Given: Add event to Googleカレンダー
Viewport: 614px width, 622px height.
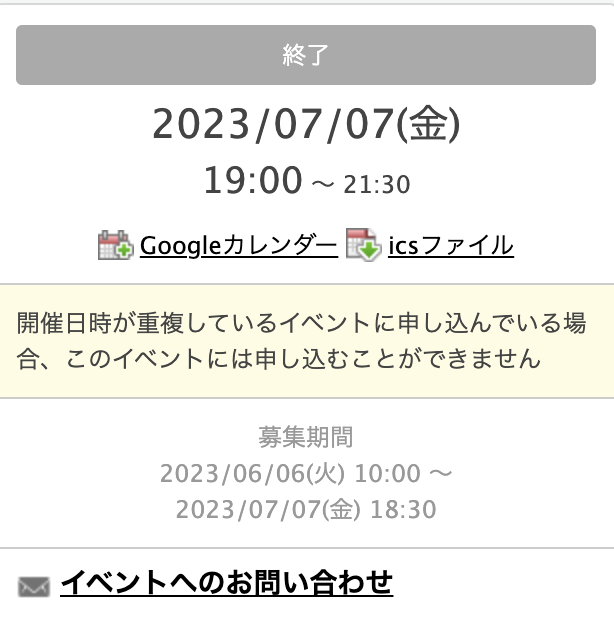Looking at the screenshot, I should point(238,245).
